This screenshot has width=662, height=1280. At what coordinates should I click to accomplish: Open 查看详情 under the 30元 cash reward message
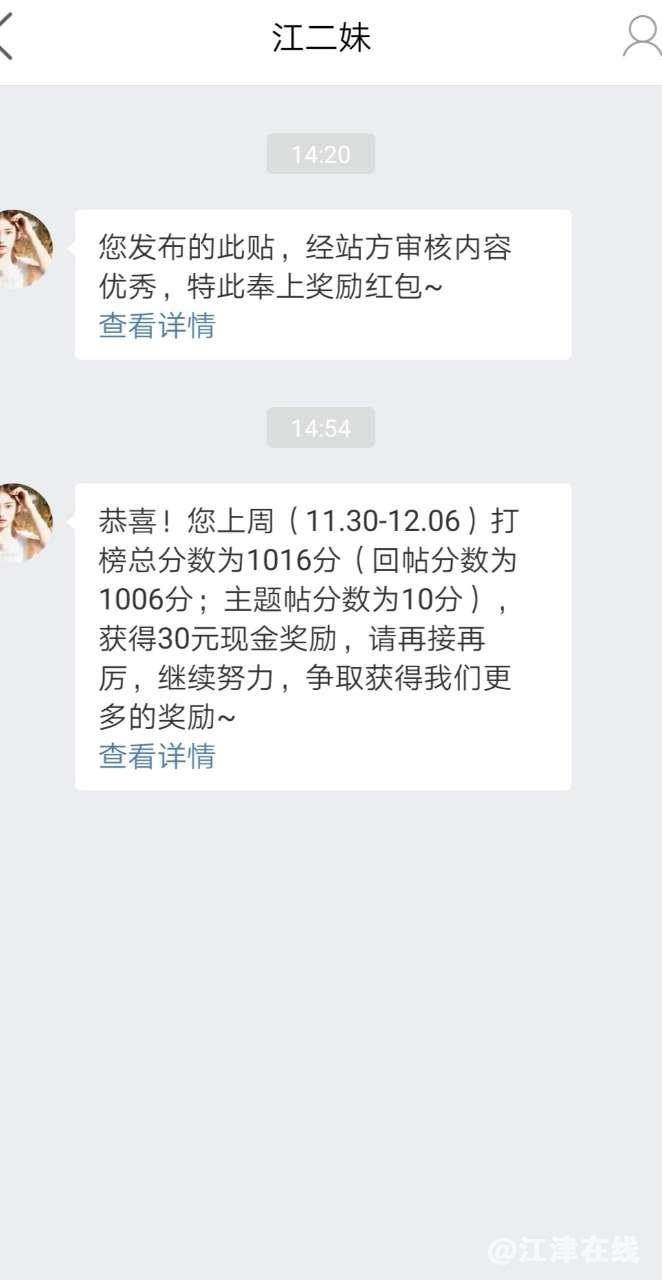tap(157, 755)
